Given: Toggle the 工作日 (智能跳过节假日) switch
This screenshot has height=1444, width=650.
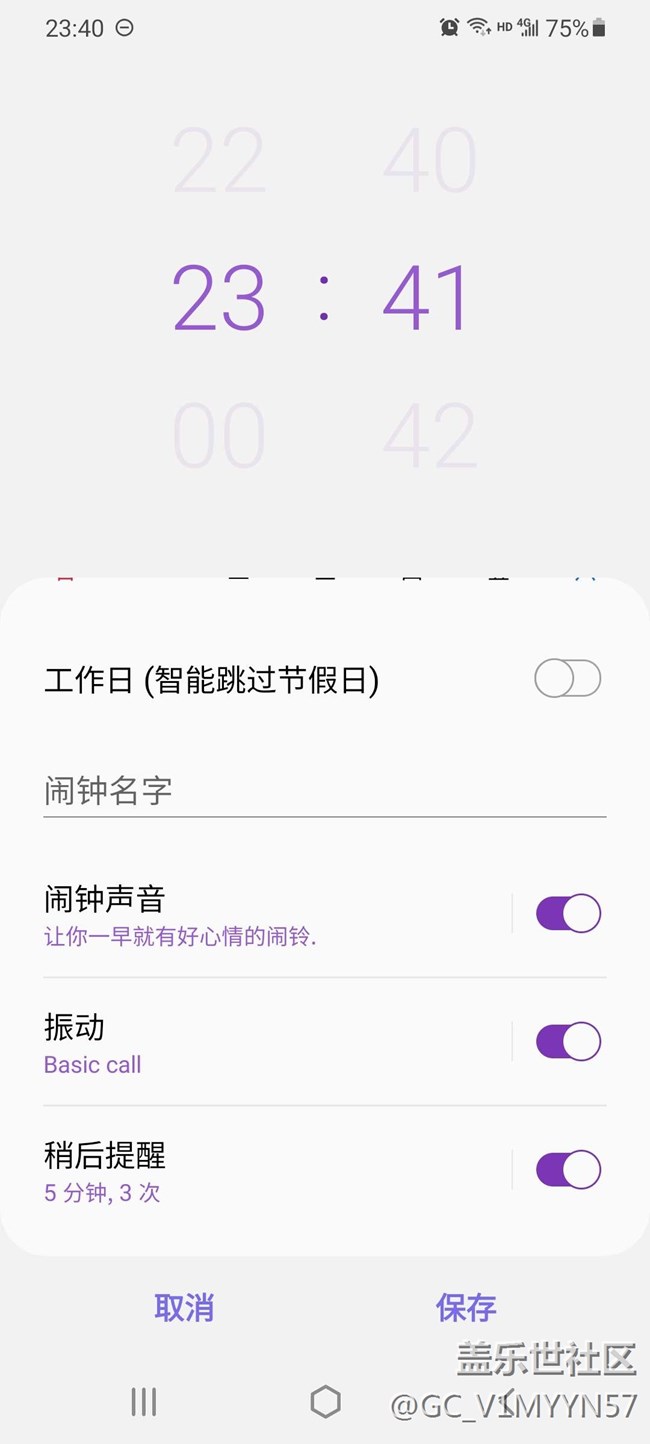Looking at the screenshot, I should click(567, 679).
